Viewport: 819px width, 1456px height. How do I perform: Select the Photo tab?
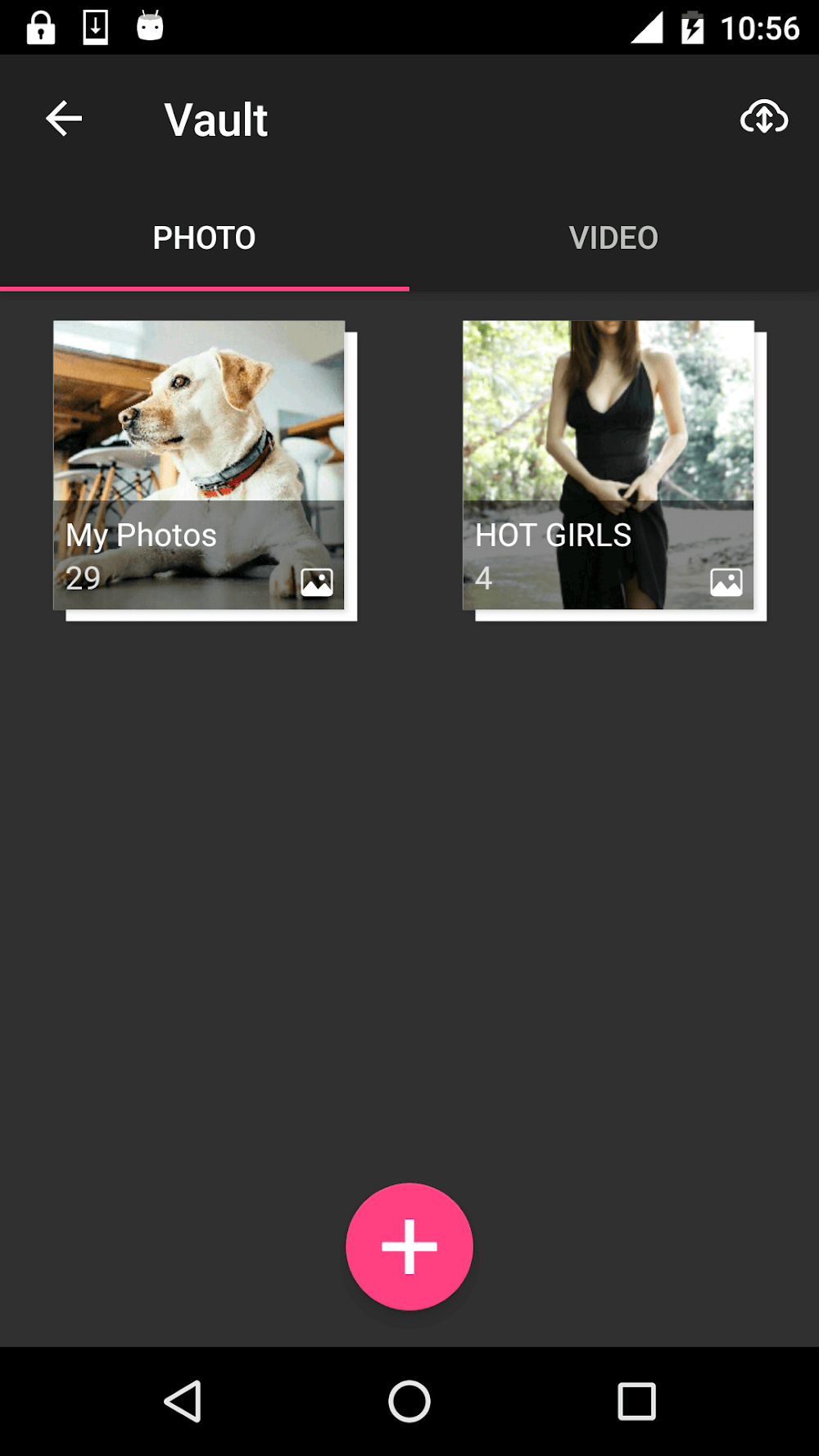point(204,238)
